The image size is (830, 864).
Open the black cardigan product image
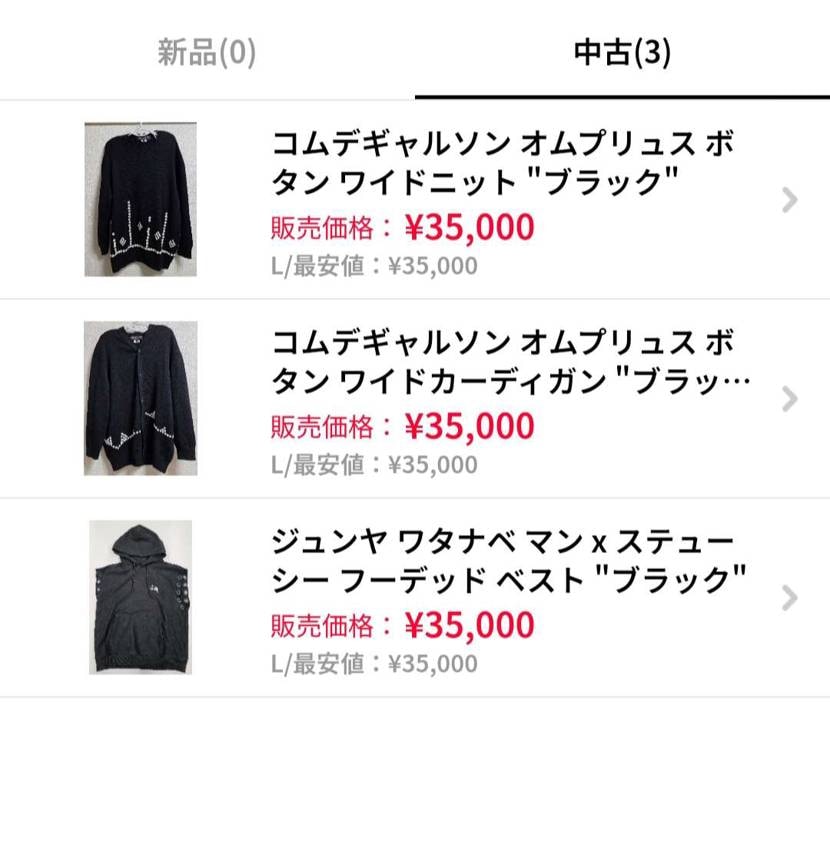pos(140,398)
